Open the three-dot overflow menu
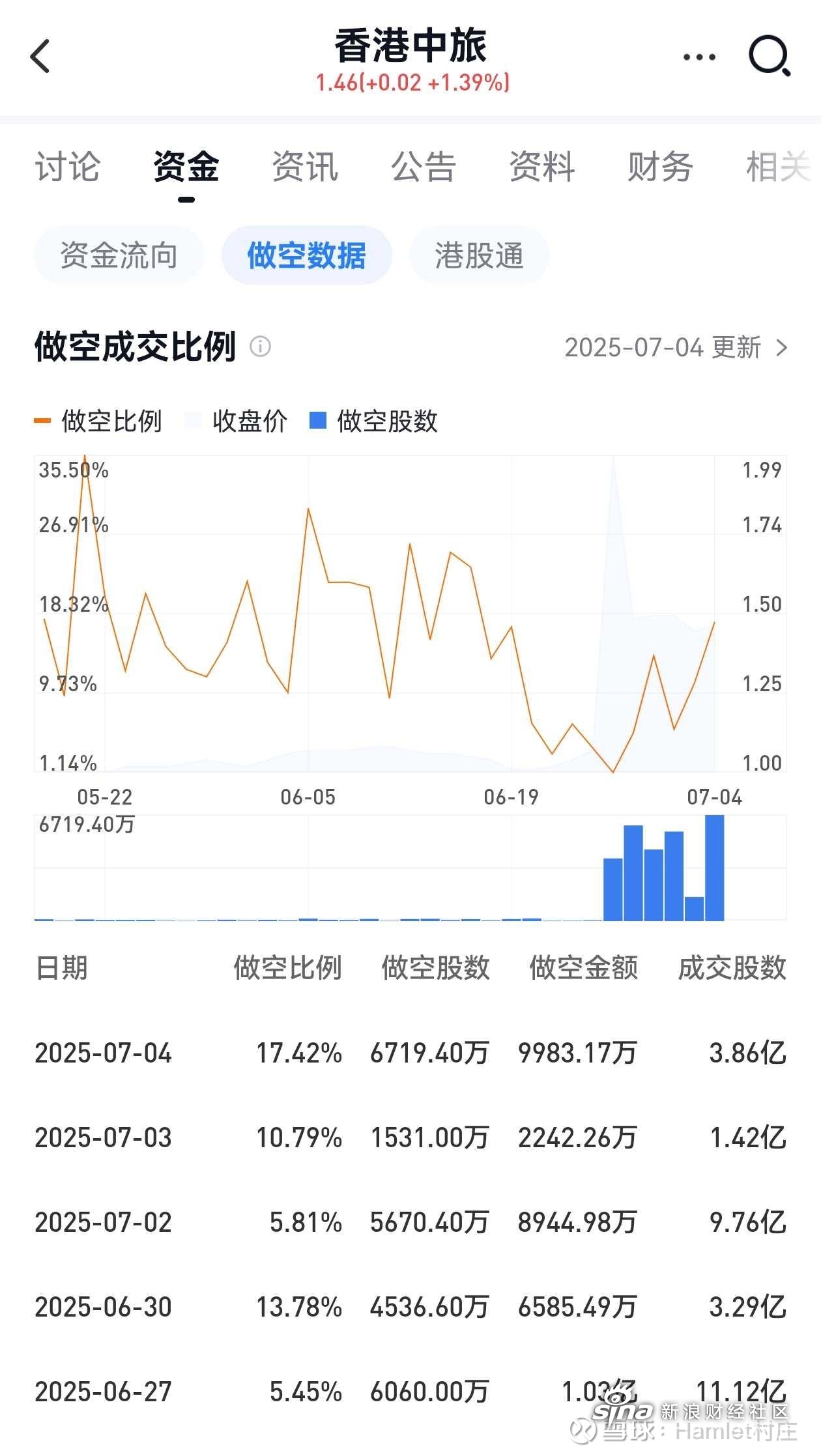The height and width of the screenshot is (1456, 821). [699, 57]
